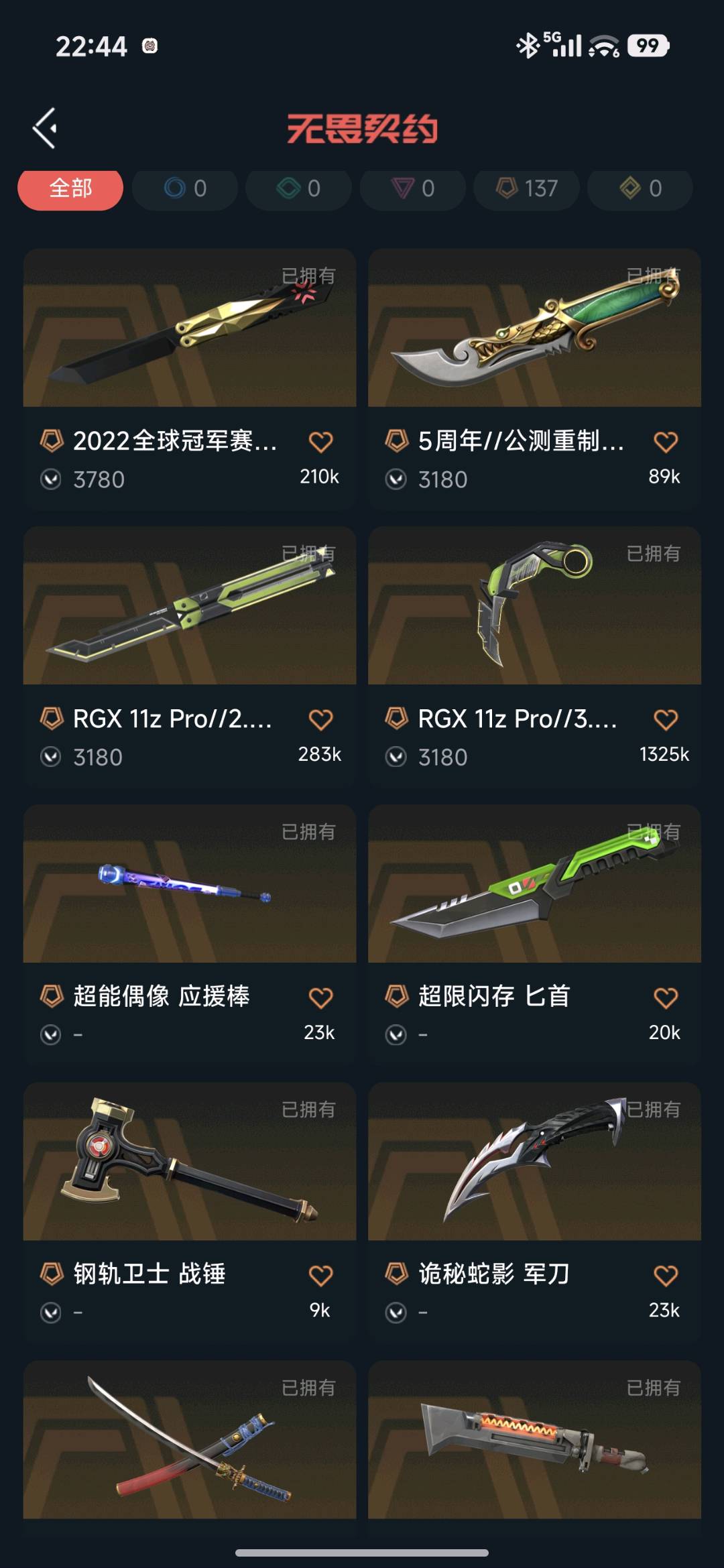Select the green diamond tier filter
The image size is (724, 1568).
[x=299, y=188]
